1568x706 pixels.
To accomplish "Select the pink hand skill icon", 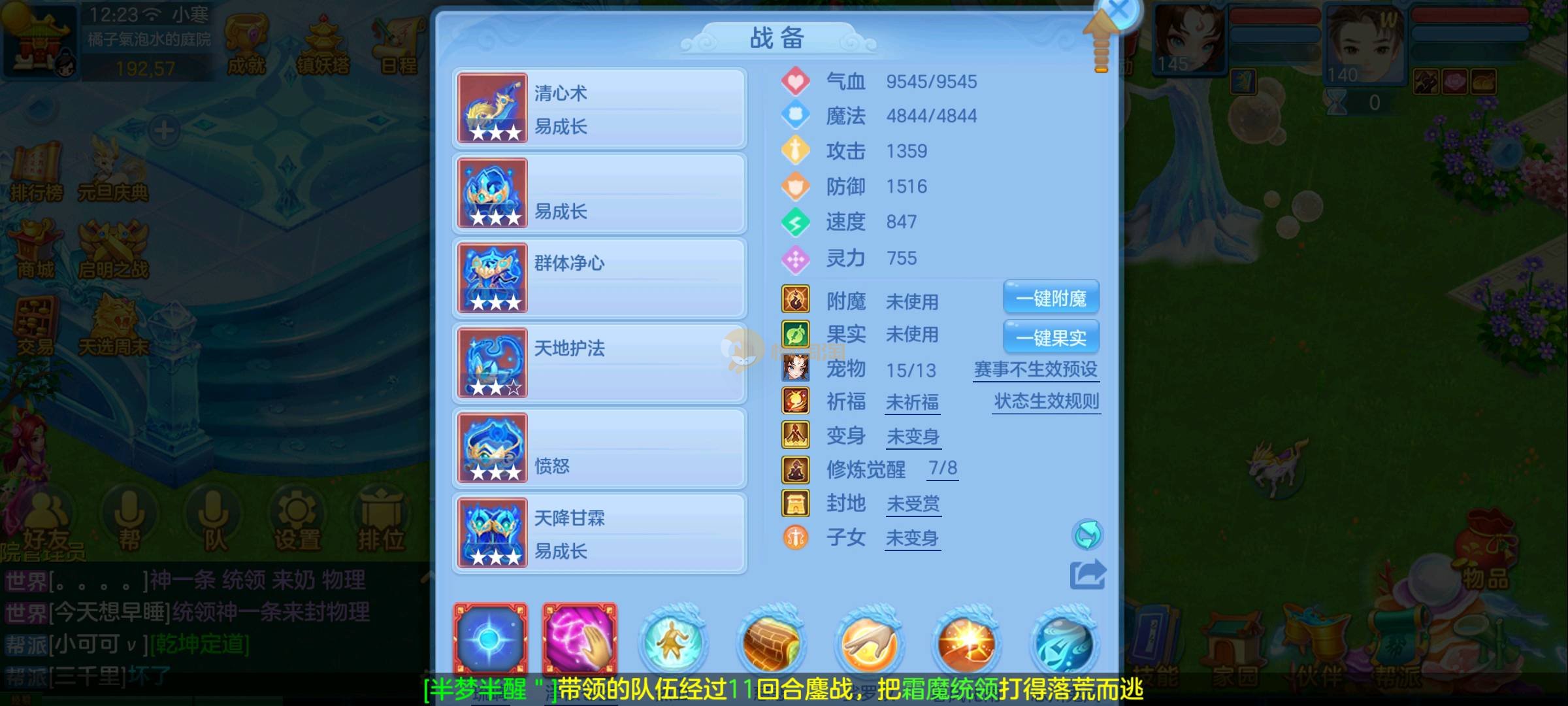I will pyautogui.click(x=579, y=639).
